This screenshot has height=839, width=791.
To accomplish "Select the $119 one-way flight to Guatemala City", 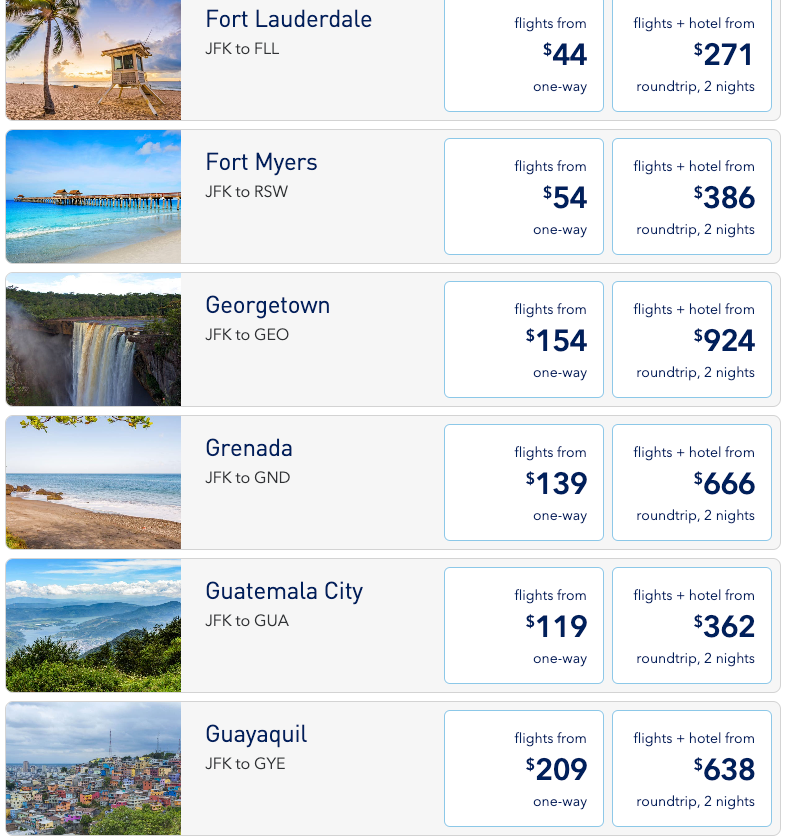I will (x=523, y=625).
